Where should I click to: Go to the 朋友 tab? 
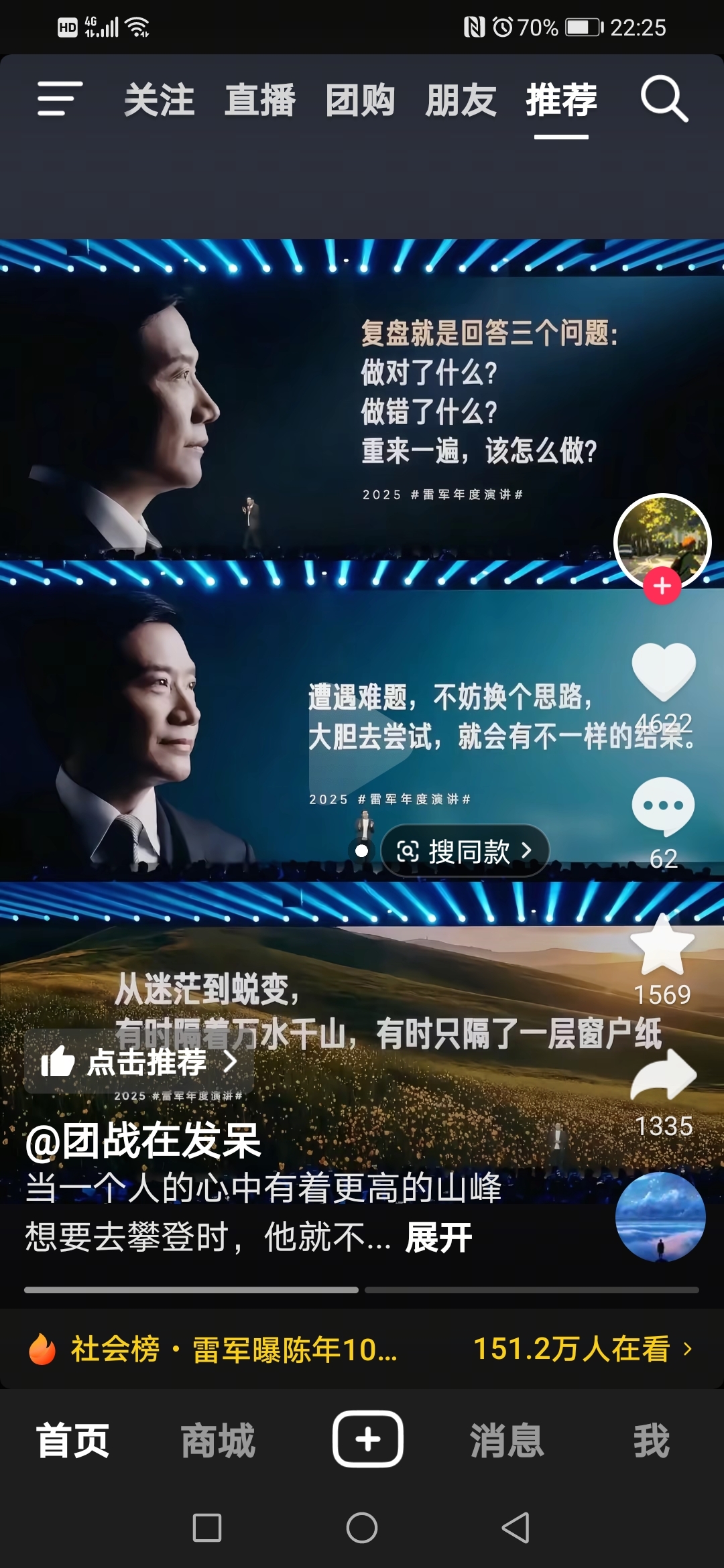point(461,101)
